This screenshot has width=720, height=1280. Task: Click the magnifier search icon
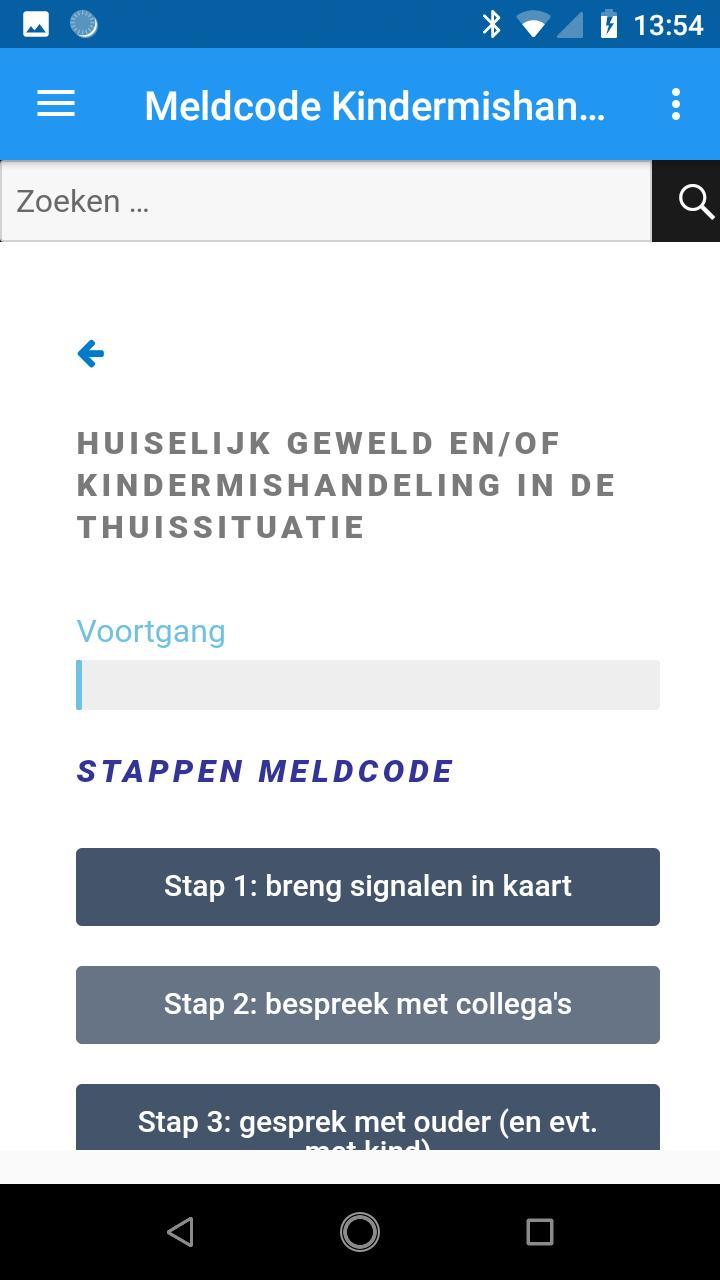695,201
